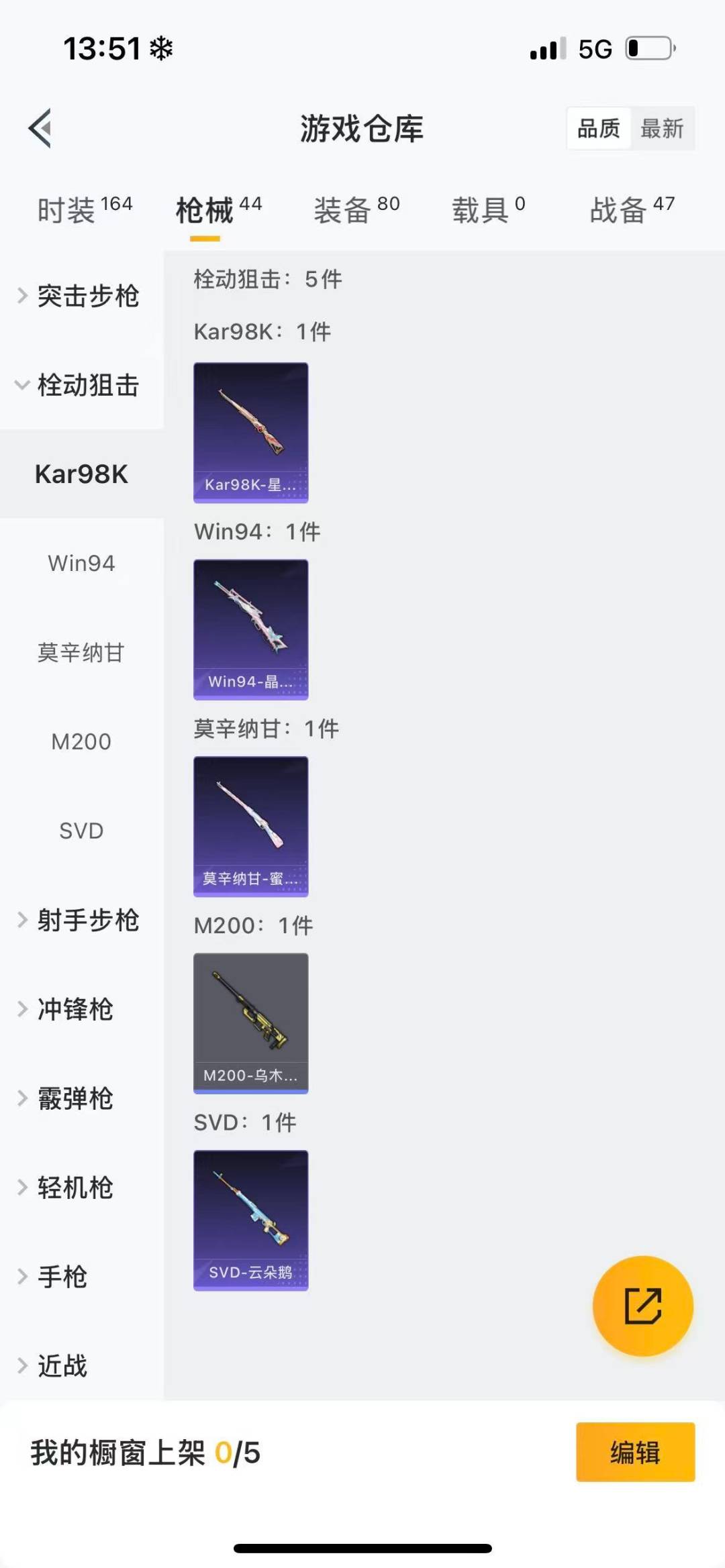Viewport: 725px width, 1568px height.
Task: Select Win94 in the sidebar
Action: [x=81, y=563]
